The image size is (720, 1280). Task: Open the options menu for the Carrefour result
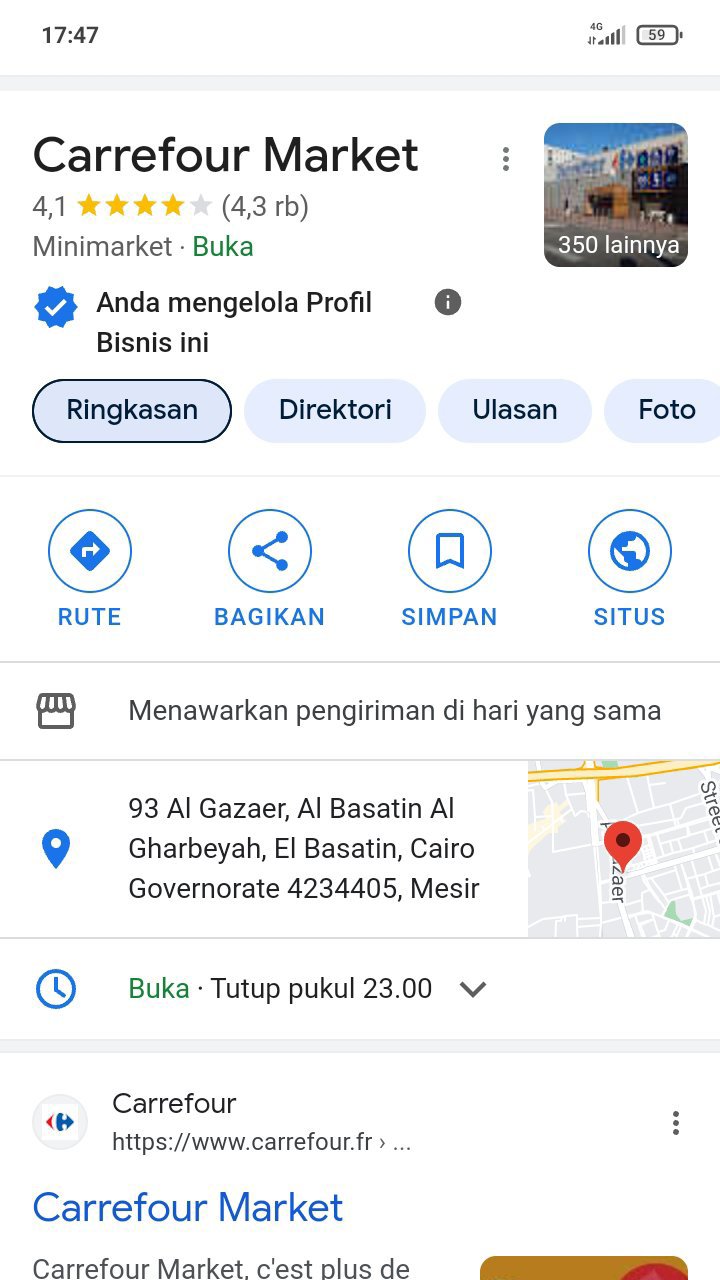676,1123
